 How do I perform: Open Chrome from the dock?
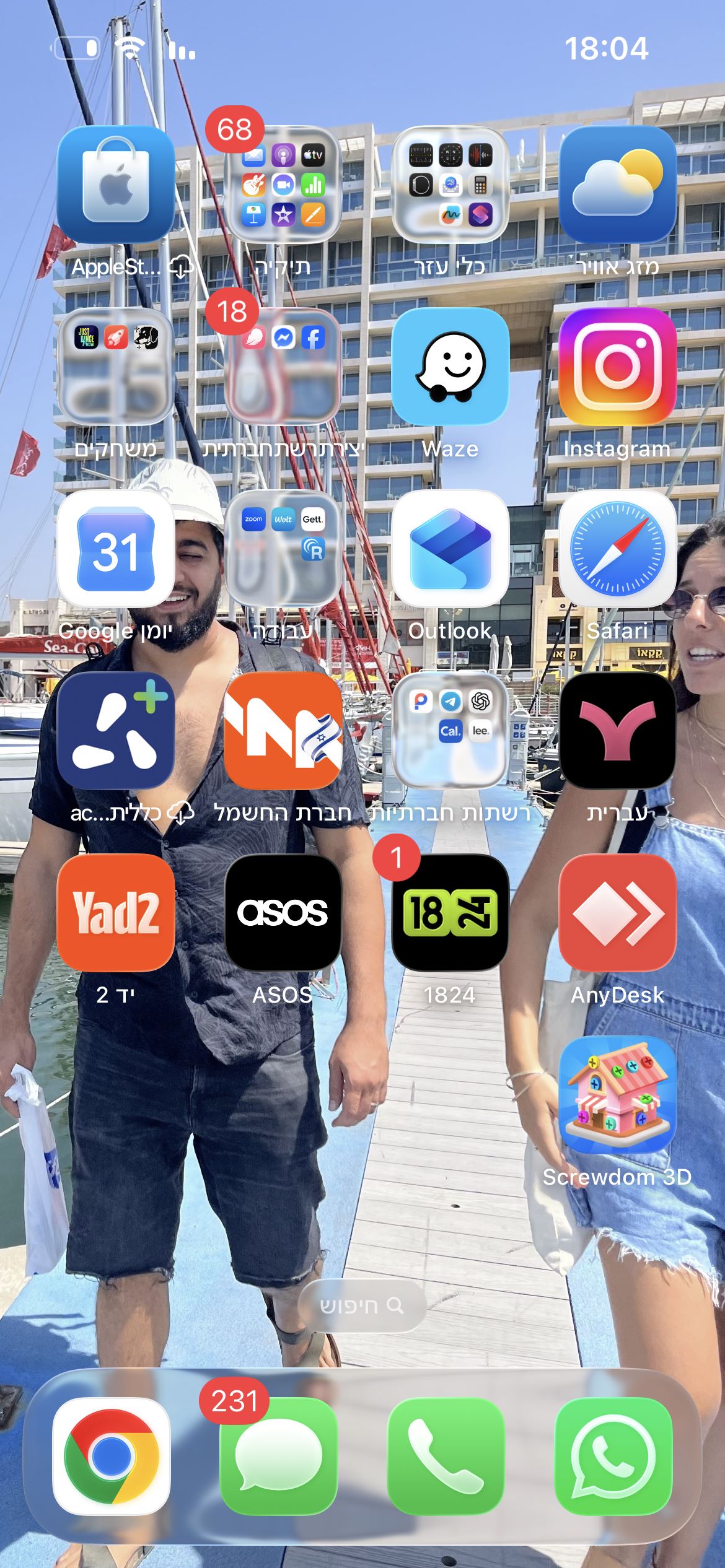pyautogui.click(x=112, y=1456)
